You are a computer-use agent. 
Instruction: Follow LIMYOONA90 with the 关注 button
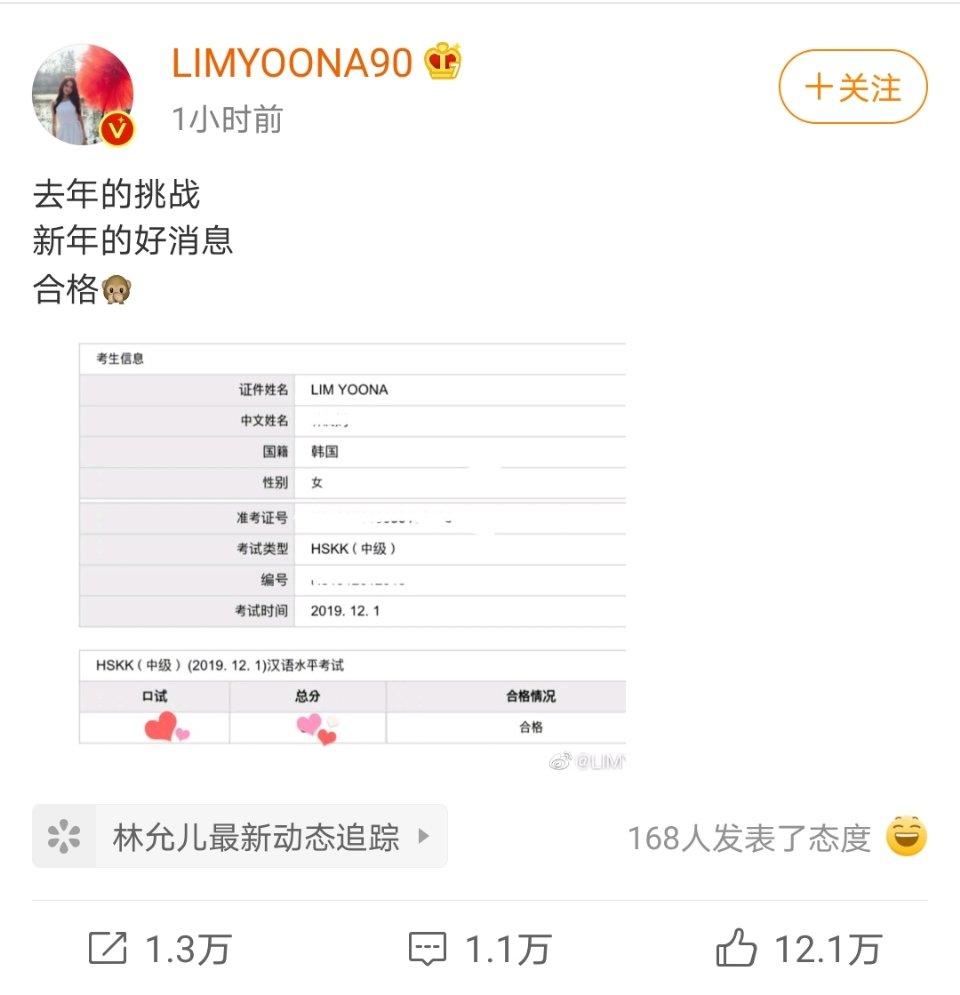pos(853,88)
